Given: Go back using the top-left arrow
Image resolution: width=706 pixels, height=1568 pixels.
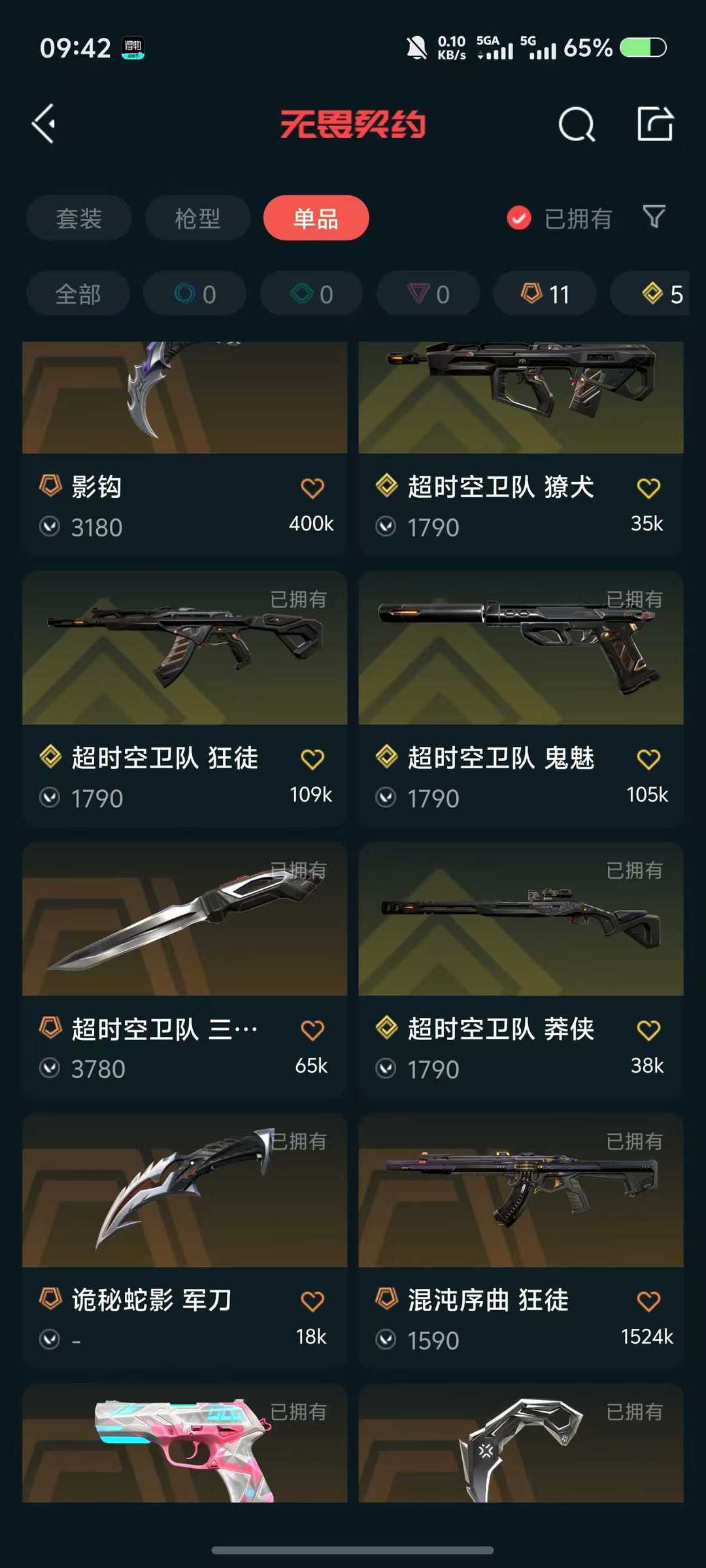Looking at the screenshot, I should pos(44,123).
